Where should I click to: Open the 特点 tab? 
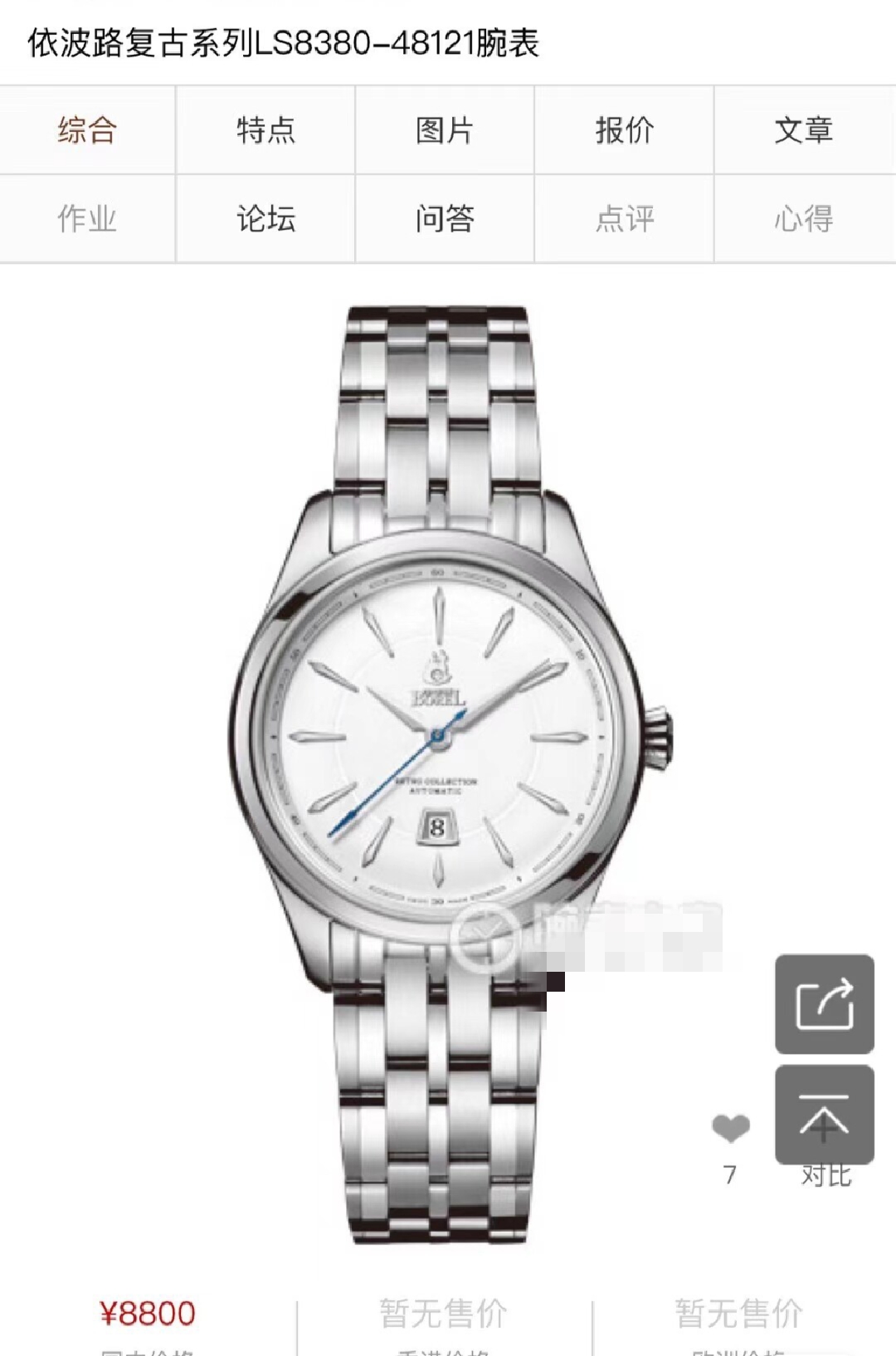(x=265, y=130)
